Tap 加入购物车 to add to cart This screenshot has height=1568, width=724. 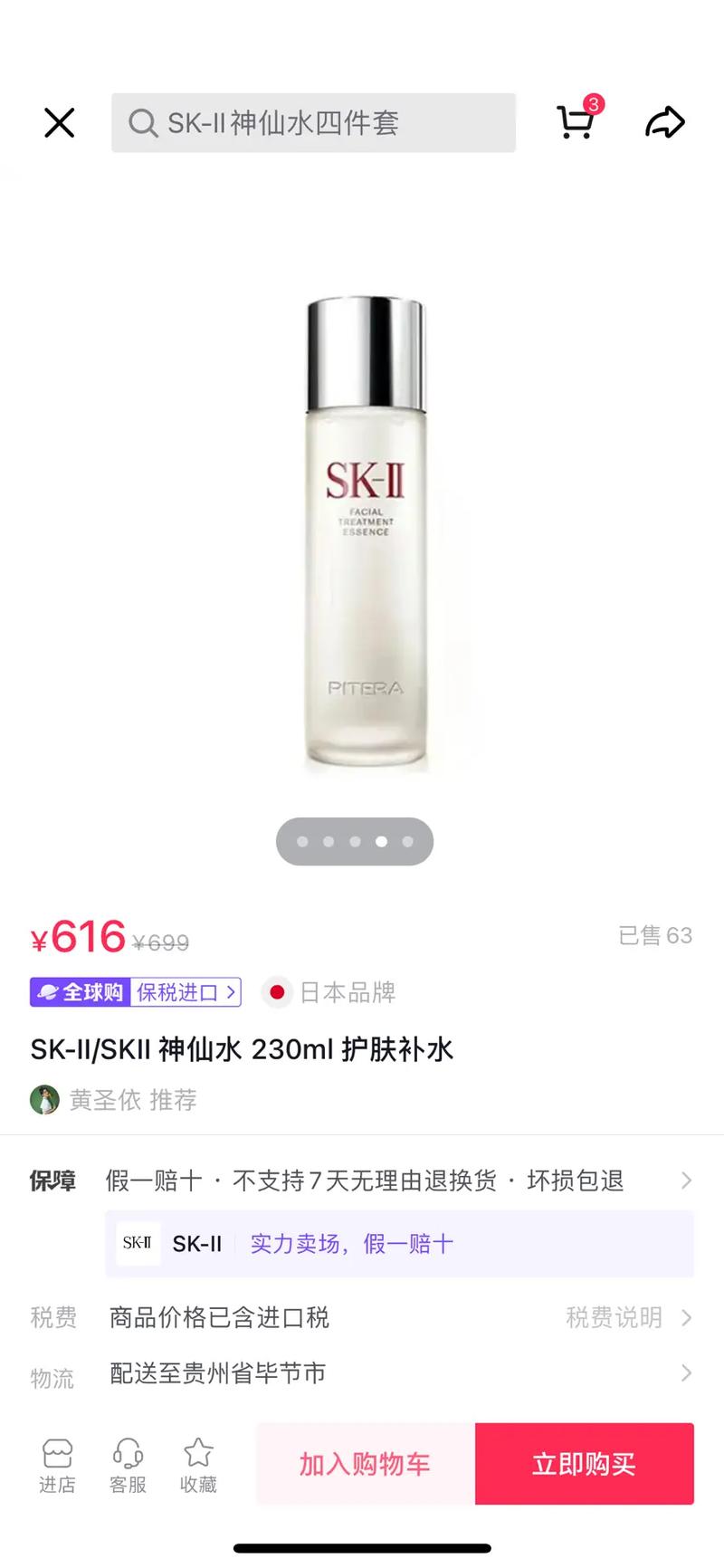point(366,1464)
